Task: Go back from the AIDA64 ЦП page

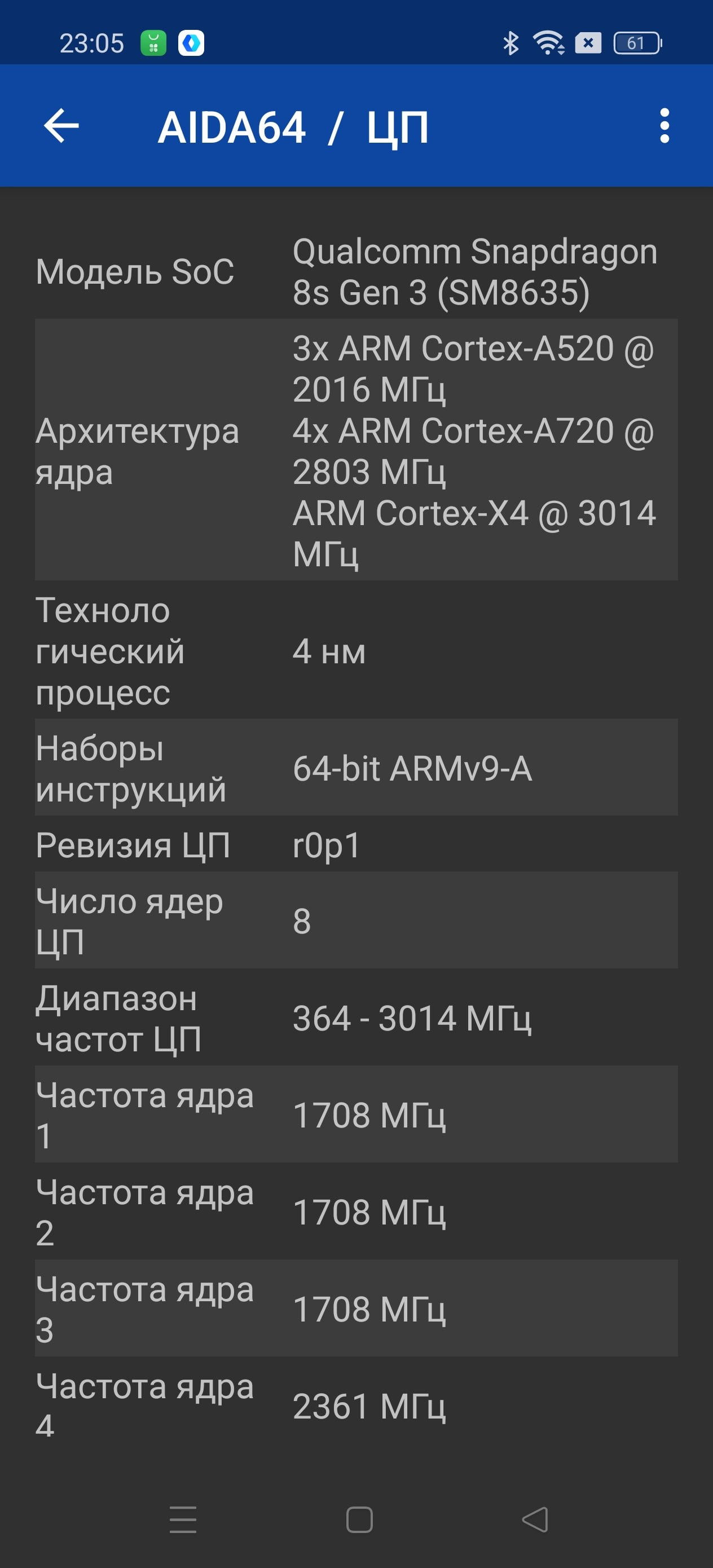Action: [61, 126]
